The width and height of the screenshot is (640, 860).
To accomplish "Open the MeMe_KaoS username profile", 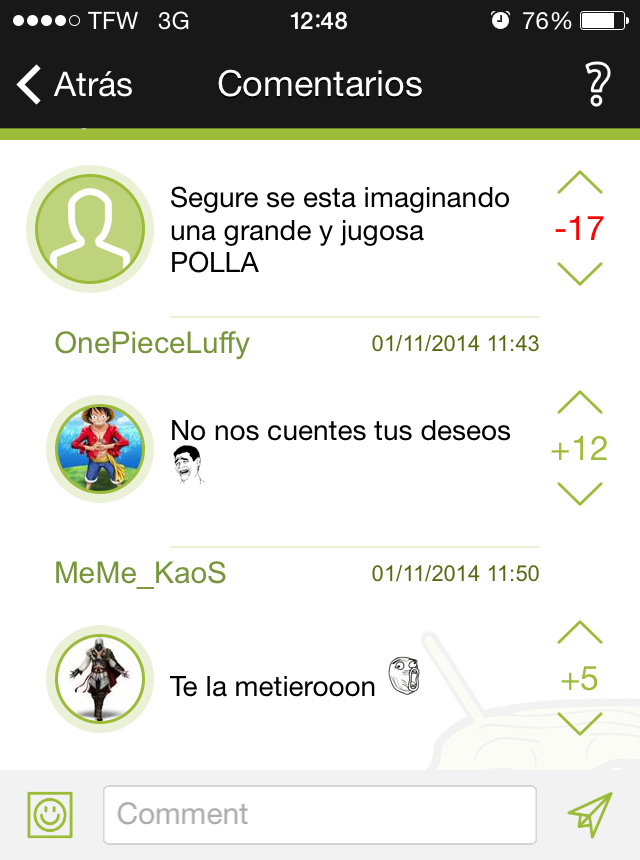I will (x=140, y=574).
